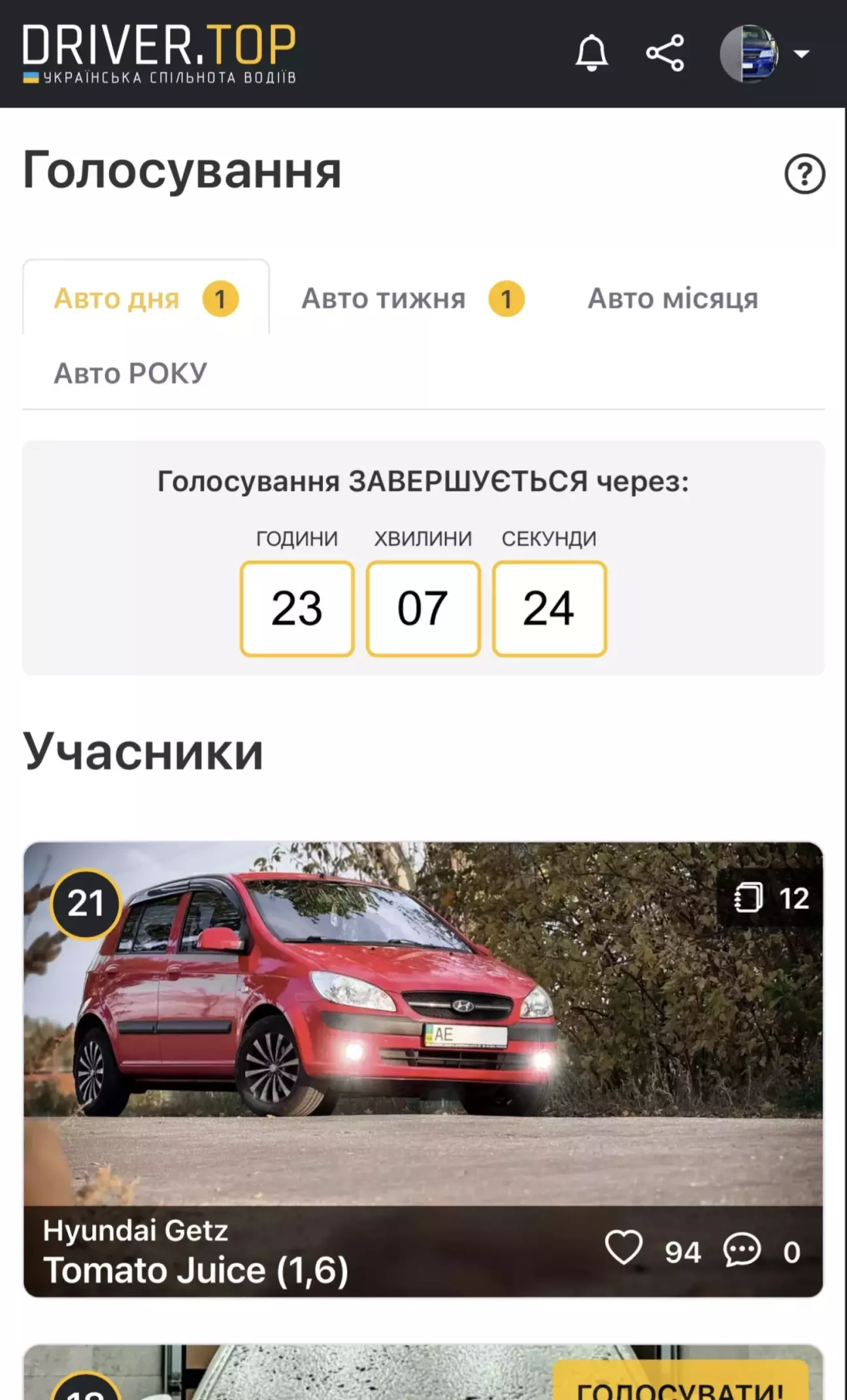This screenshot has height=1400, width=847.
Task: Open the Hyundai Getz Tomato Juice card
Action: tap(422, 1033)
